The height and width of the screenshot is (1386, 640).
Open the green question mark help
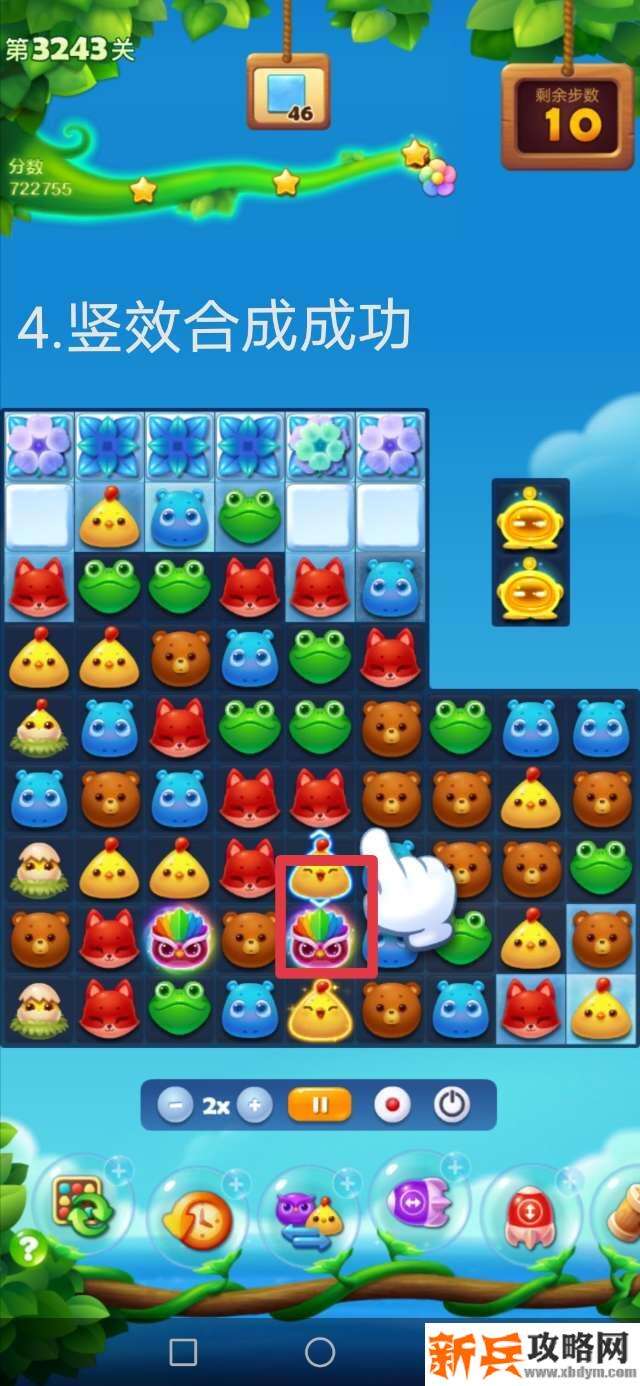(x=29, y=1249)
